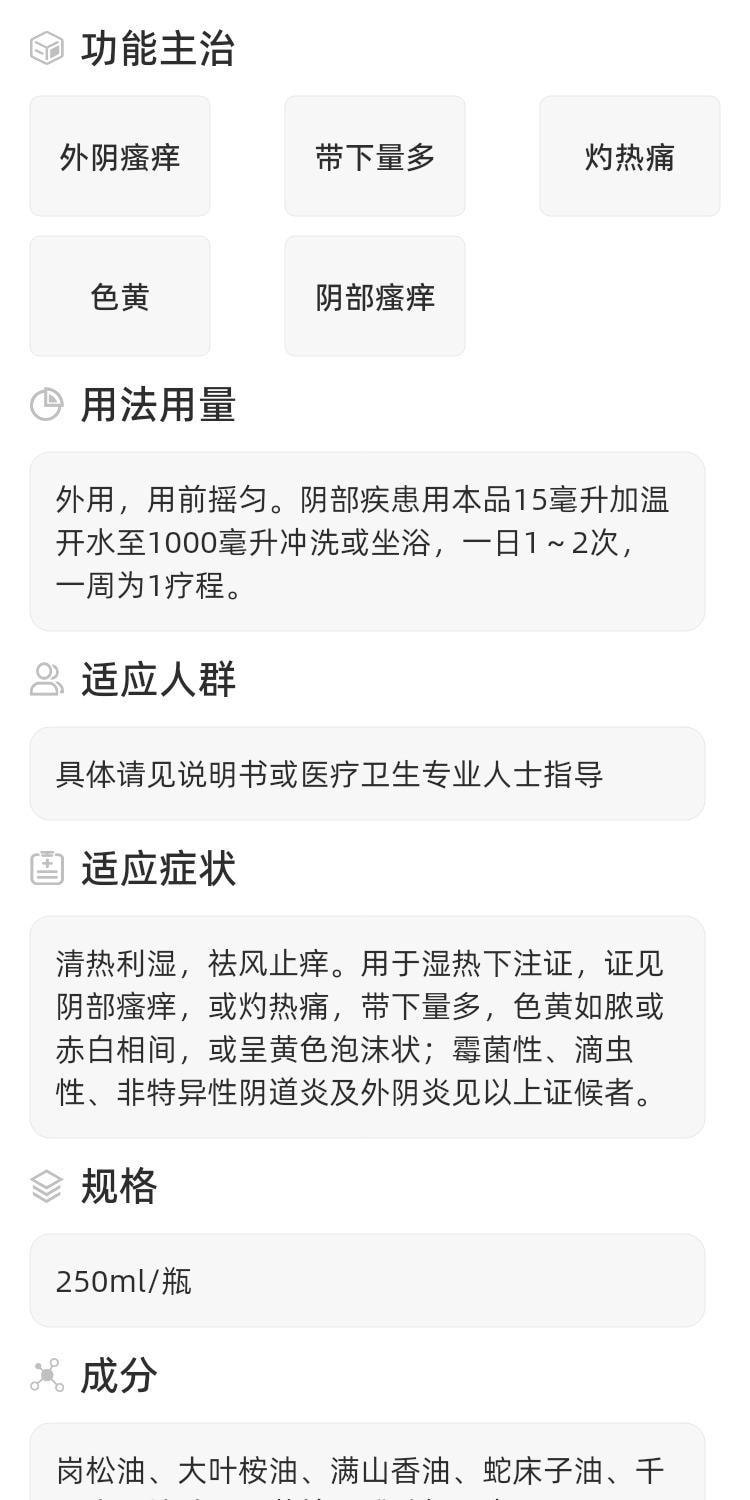Select the 阴部瘙痒 symptom tag
Screen dimensions: 750x1500
click(374, 296)
